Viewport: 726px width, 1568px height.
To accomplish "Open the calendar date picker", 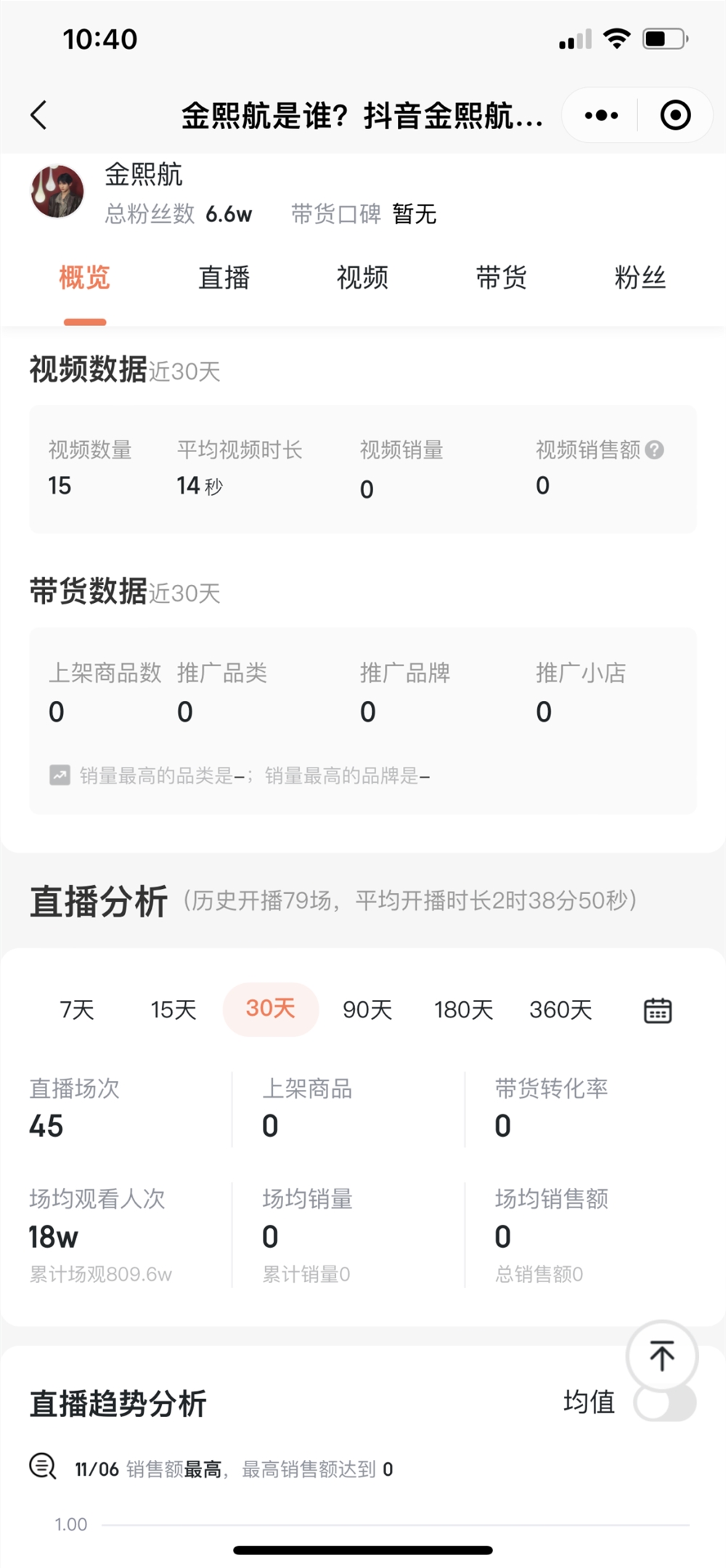I will click(658, 1010).
